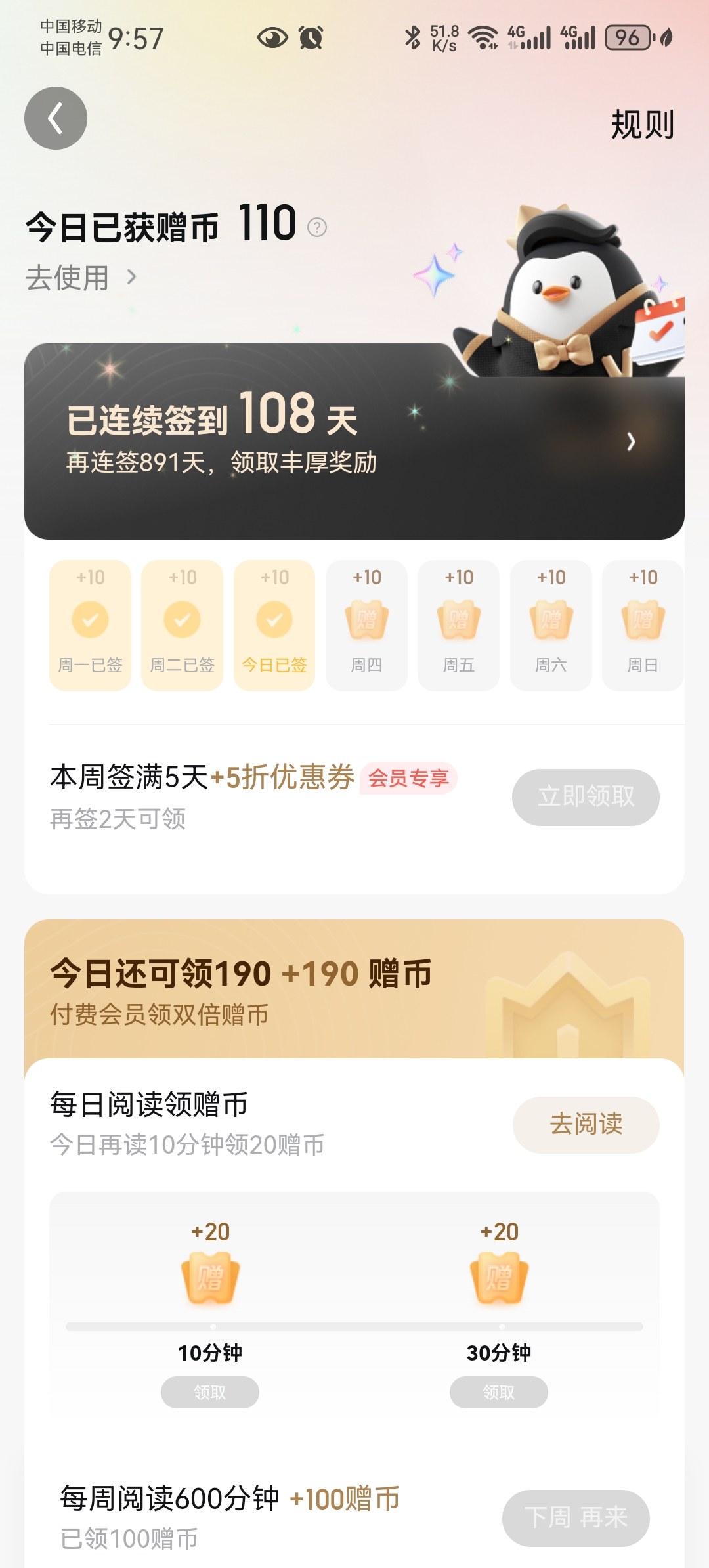Tap the 下周再来 weekly reading button
The width and height of the screenshot is (709, 1568).
tap(576, 1518)
